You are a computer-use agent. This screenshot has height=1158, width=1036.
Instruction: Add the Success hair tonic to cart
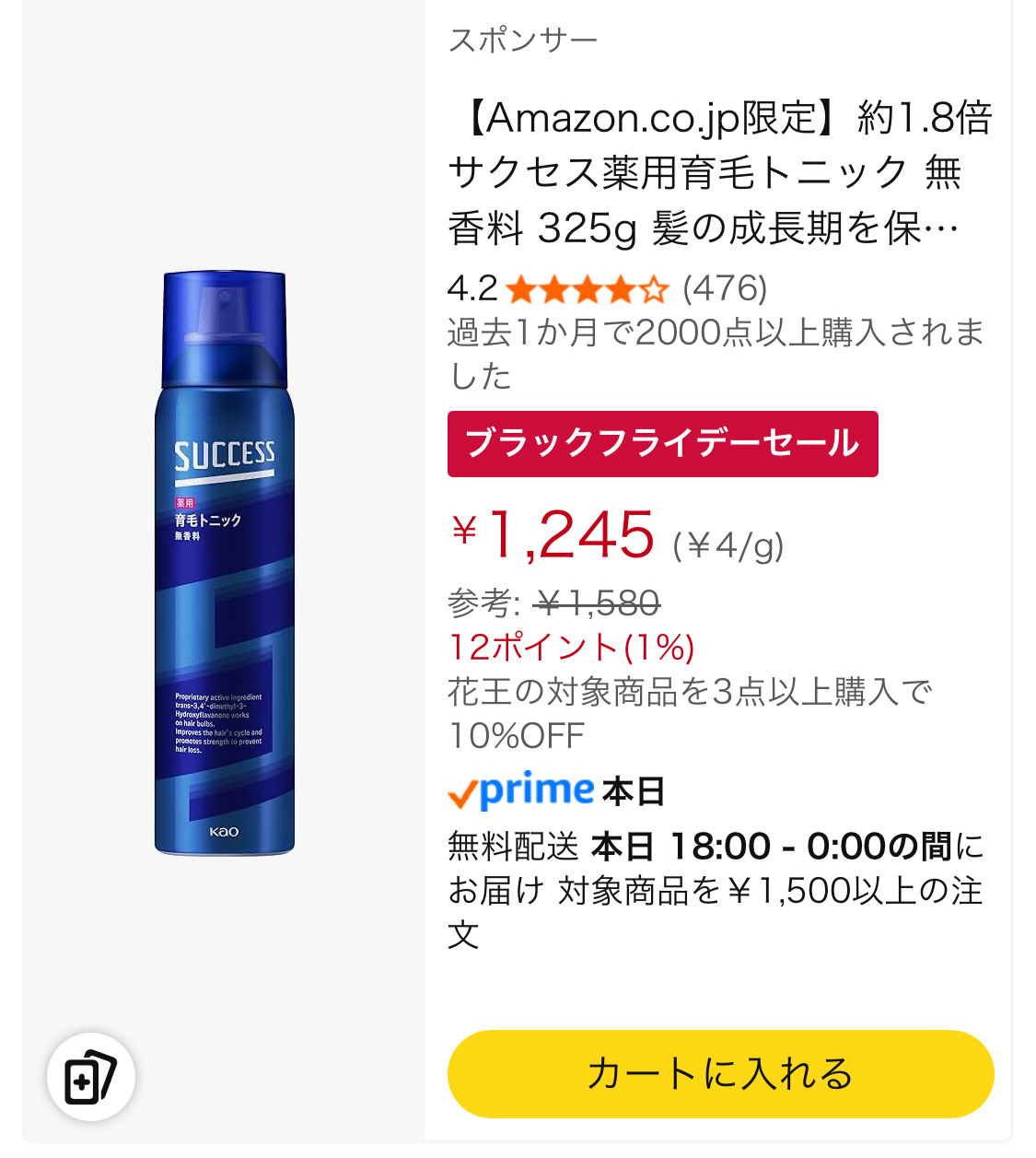coord(720,1074)
